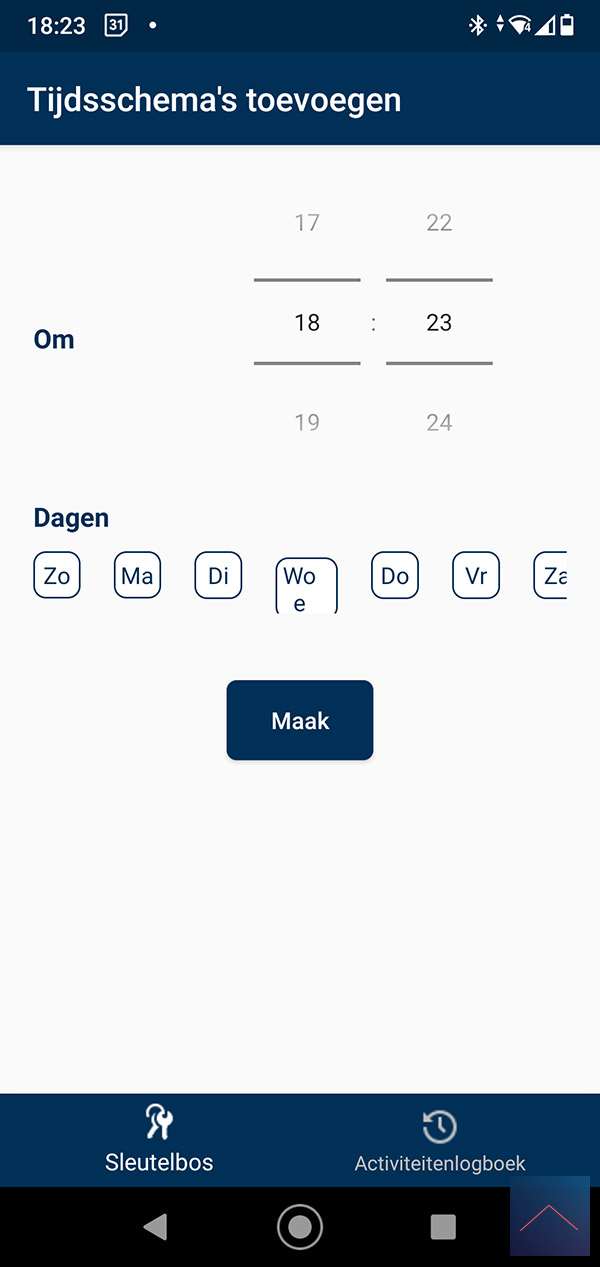Viewport: 600px width, 1267px height.
Task: Open the Activiteitenlogboek tab
Action: pyautogui.click(x=440, y=1140)
